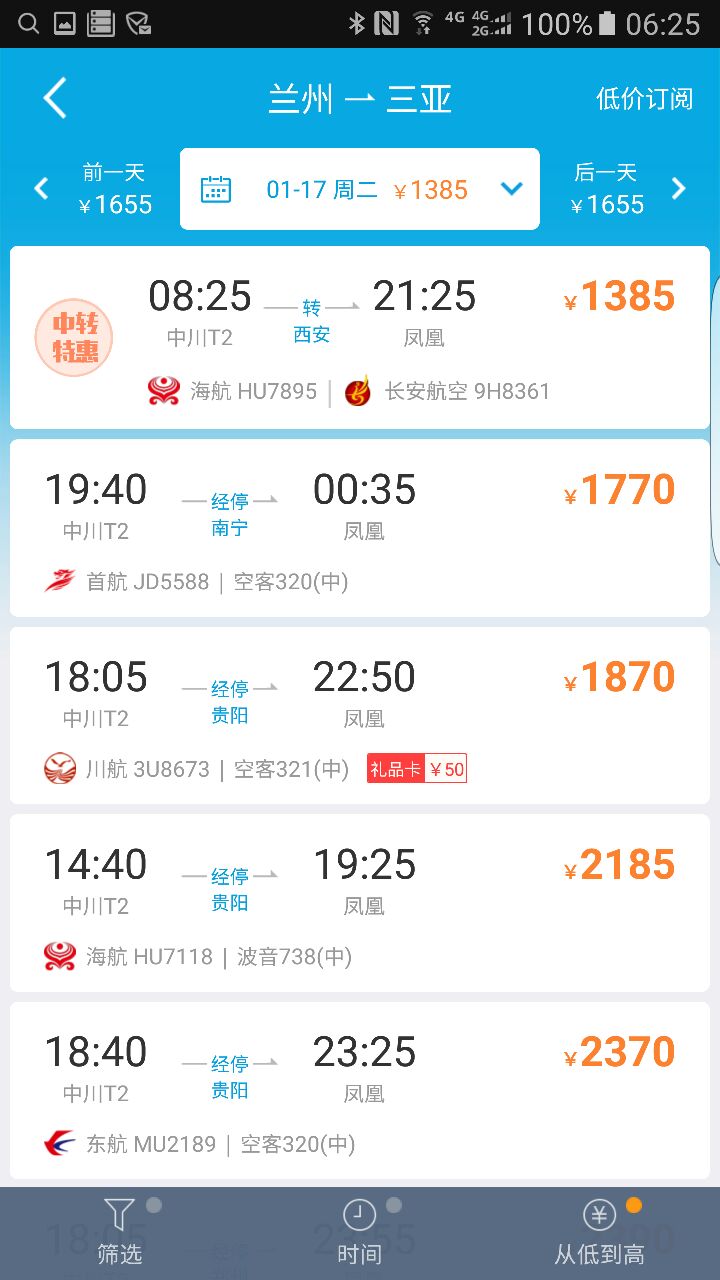The image size is (720, 1280).
Task: Go back using the top-left arrow
Action: tap(55, 98)
